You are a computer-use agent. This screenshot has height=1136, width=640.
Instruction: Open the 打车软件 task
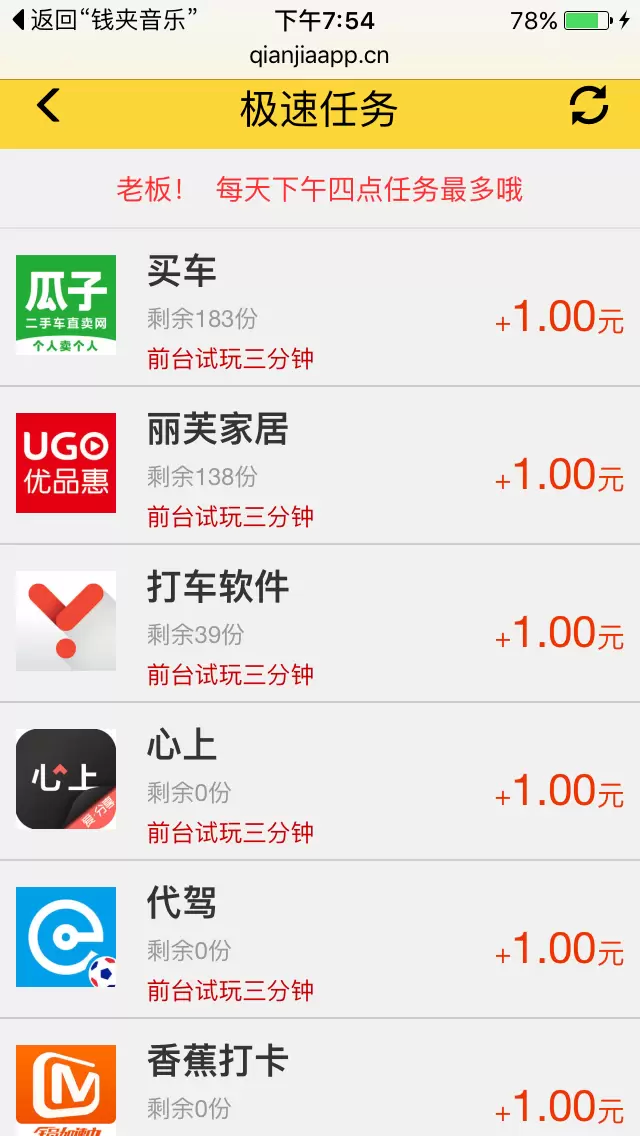coord(320,624)
